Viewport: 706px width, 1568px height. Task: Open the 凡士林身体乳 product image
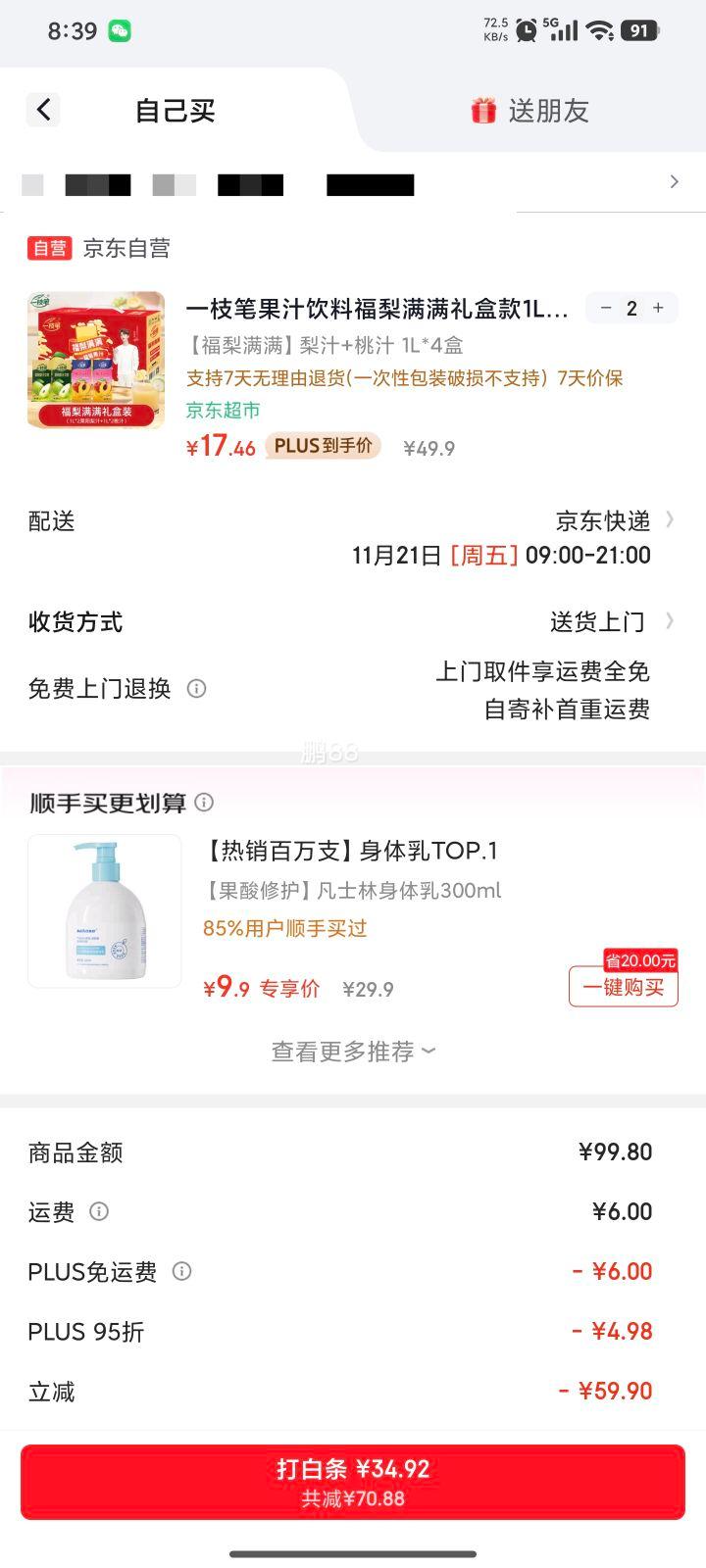click(105, 910)
